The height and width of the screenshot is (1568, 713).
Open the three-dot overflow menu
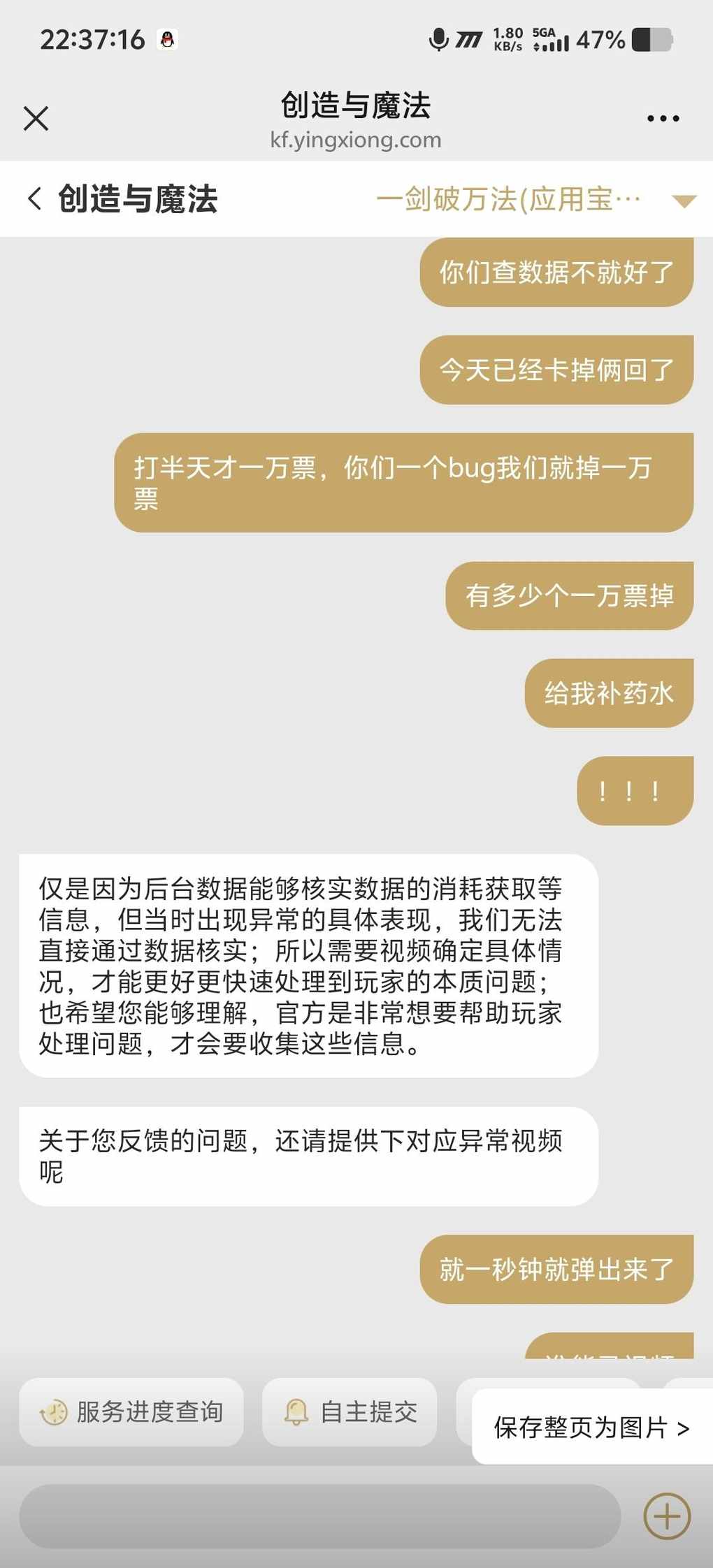663,119
